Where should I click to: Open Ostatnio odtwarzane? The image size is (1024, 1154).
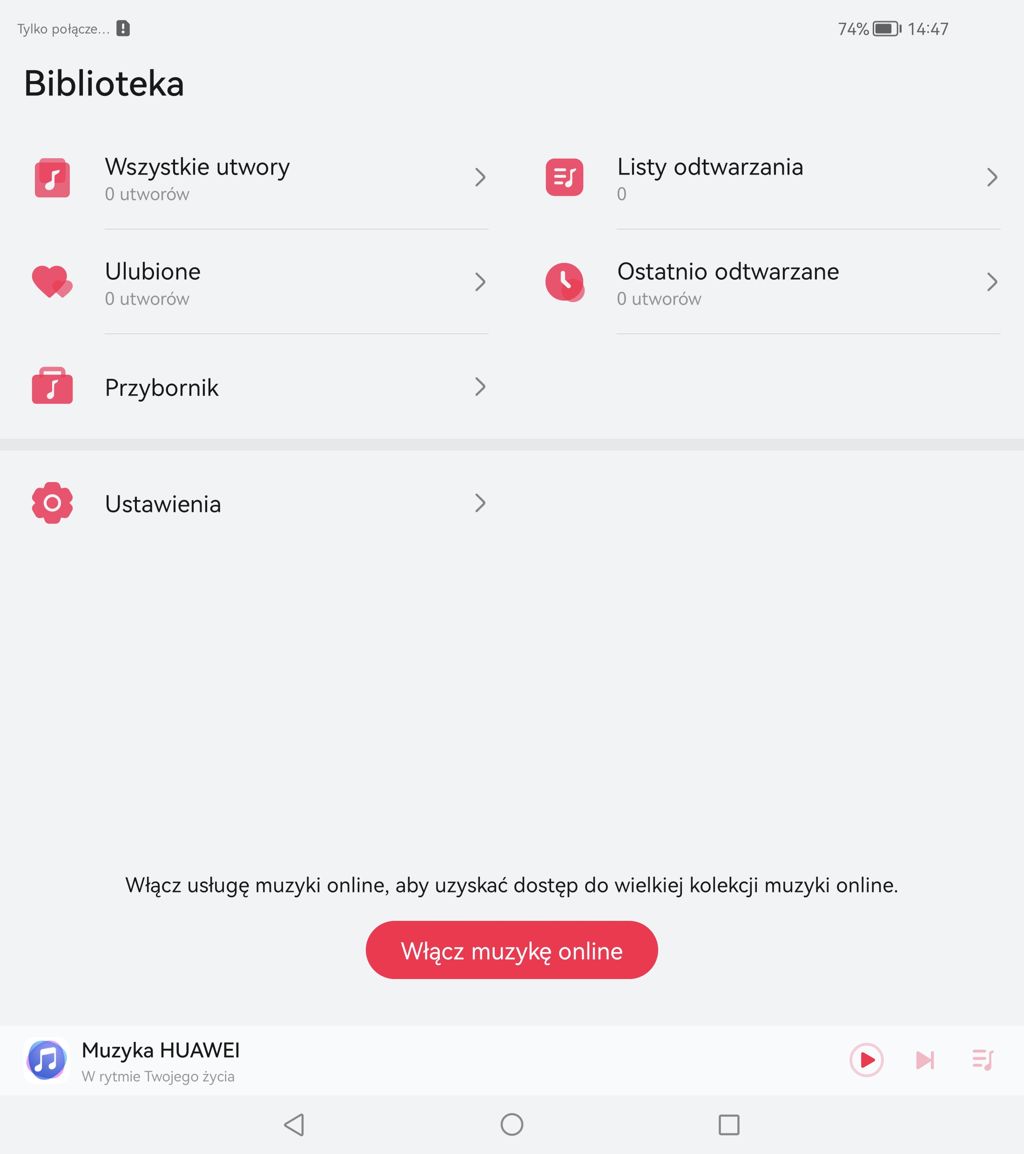728,282
